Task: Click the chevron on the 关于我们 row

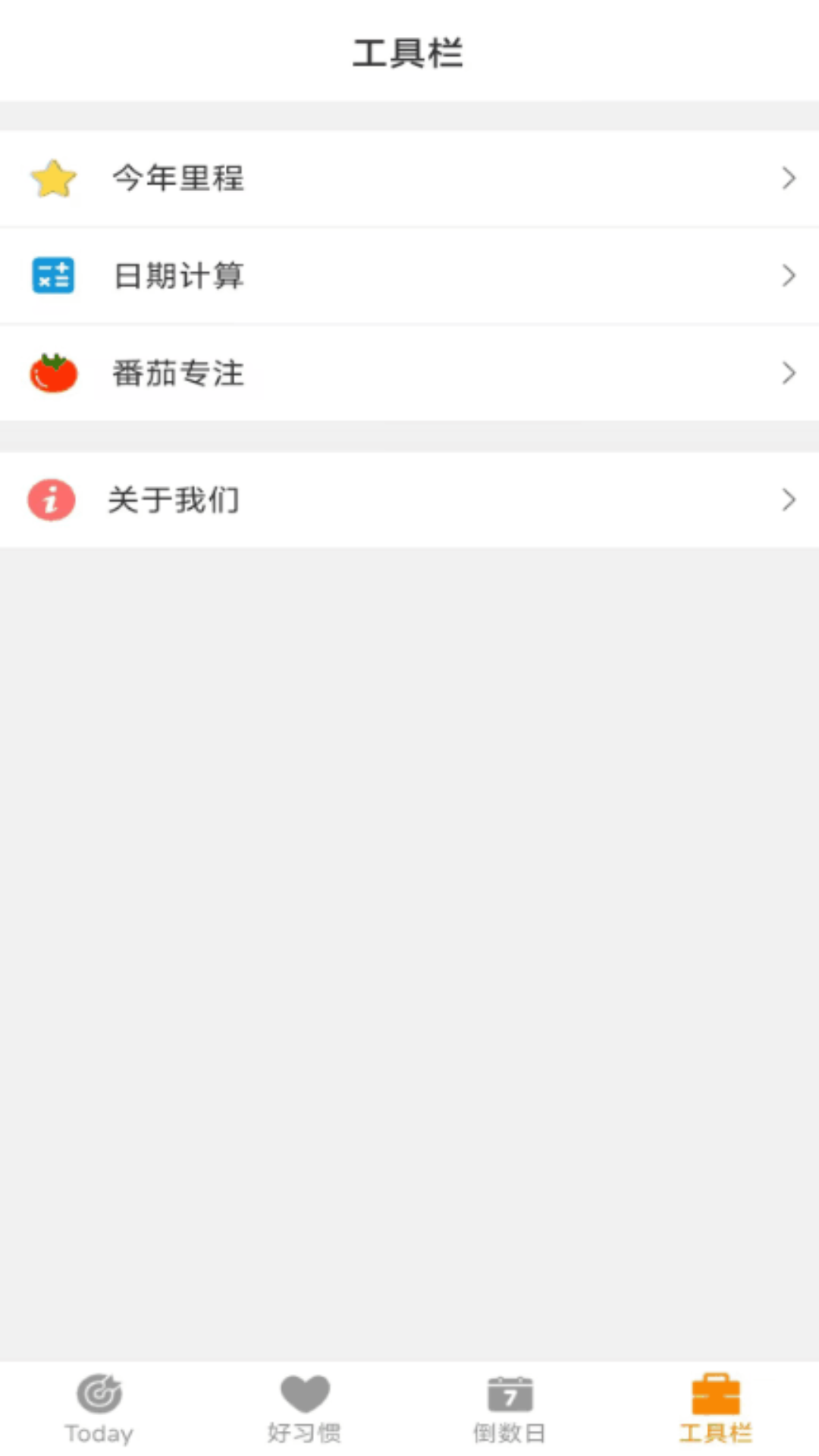Action: point(787,500)
